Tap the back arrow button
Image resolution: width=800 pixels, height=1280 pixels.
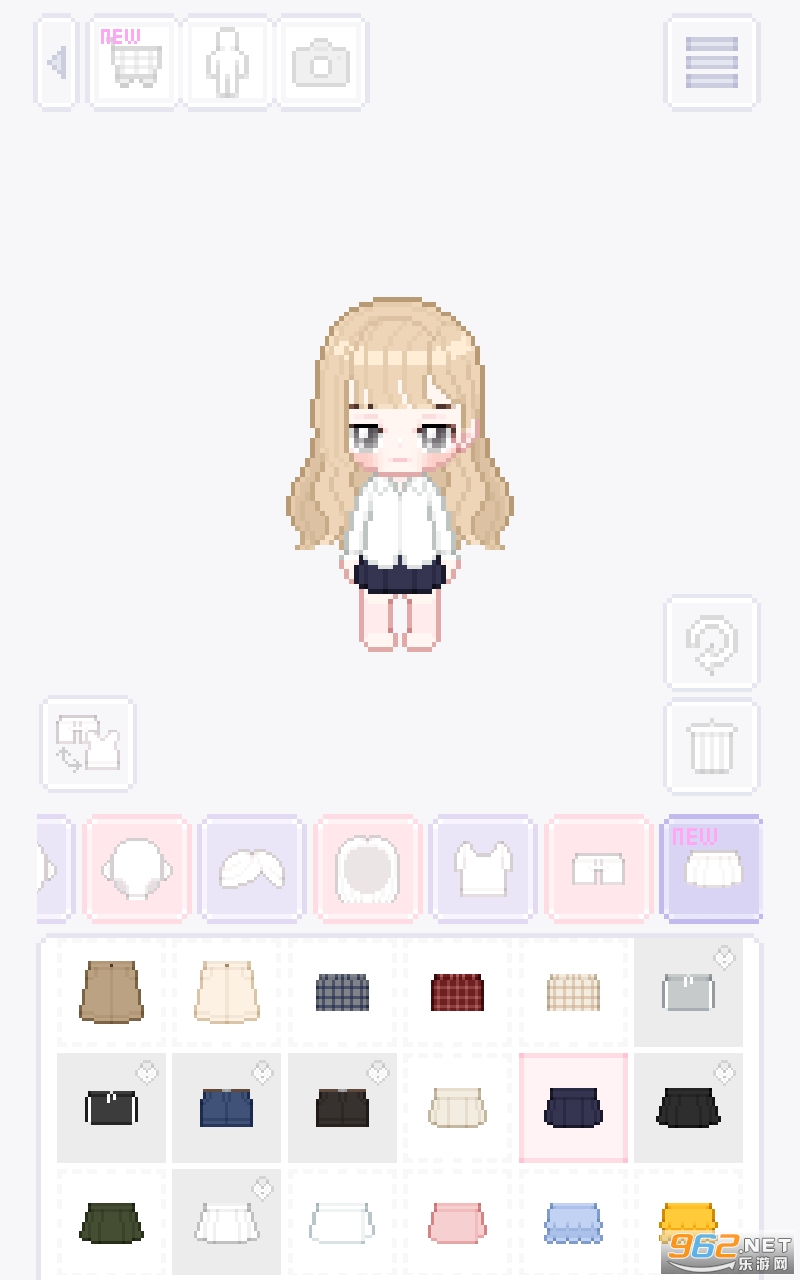(x=57, y=62)
